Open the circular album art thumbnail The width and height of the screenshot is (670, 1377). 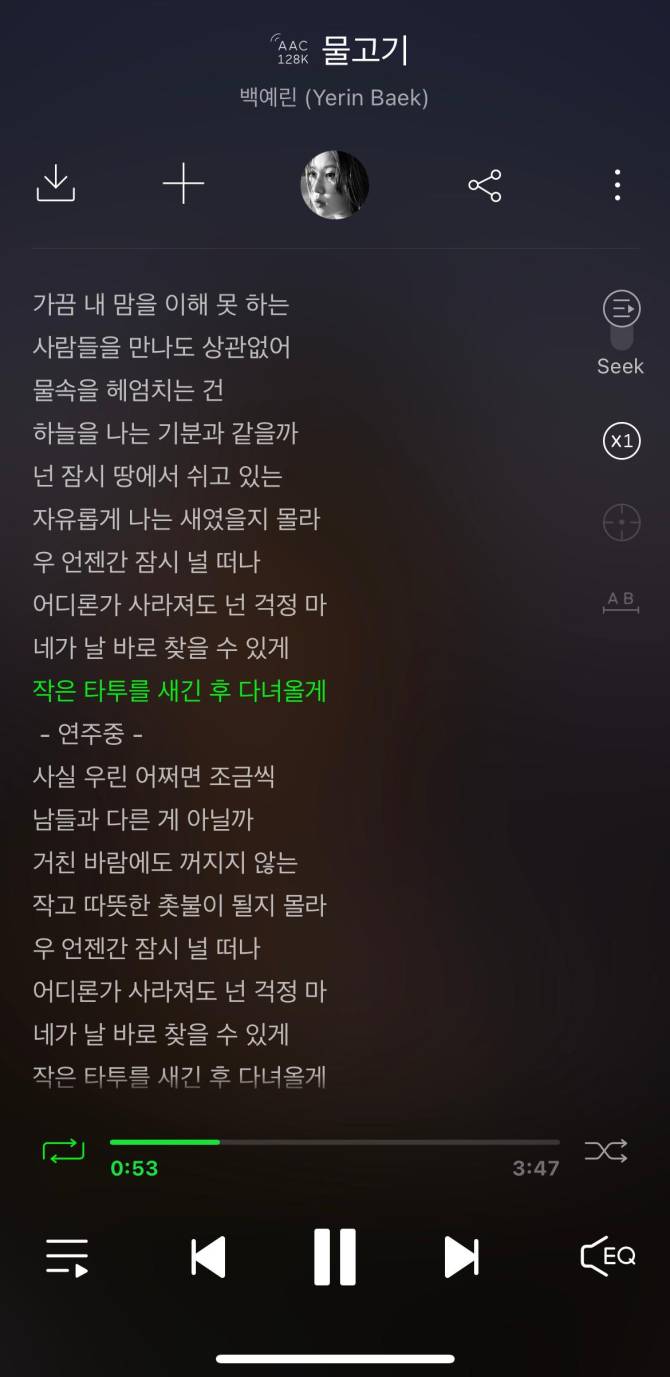(x=335, y=185)
